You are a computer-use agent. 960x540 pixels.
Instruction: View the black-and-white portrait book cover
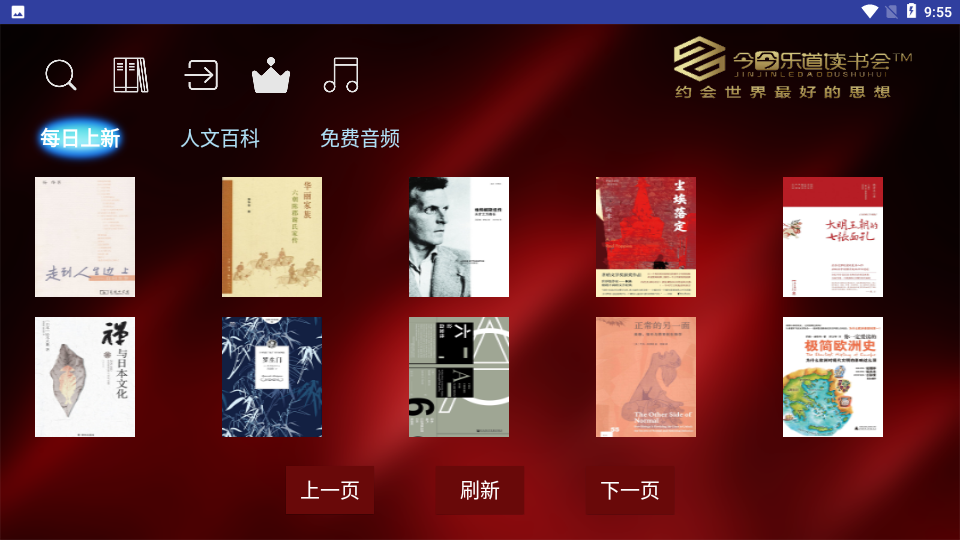pyautogui.click(x=459, y=237)
